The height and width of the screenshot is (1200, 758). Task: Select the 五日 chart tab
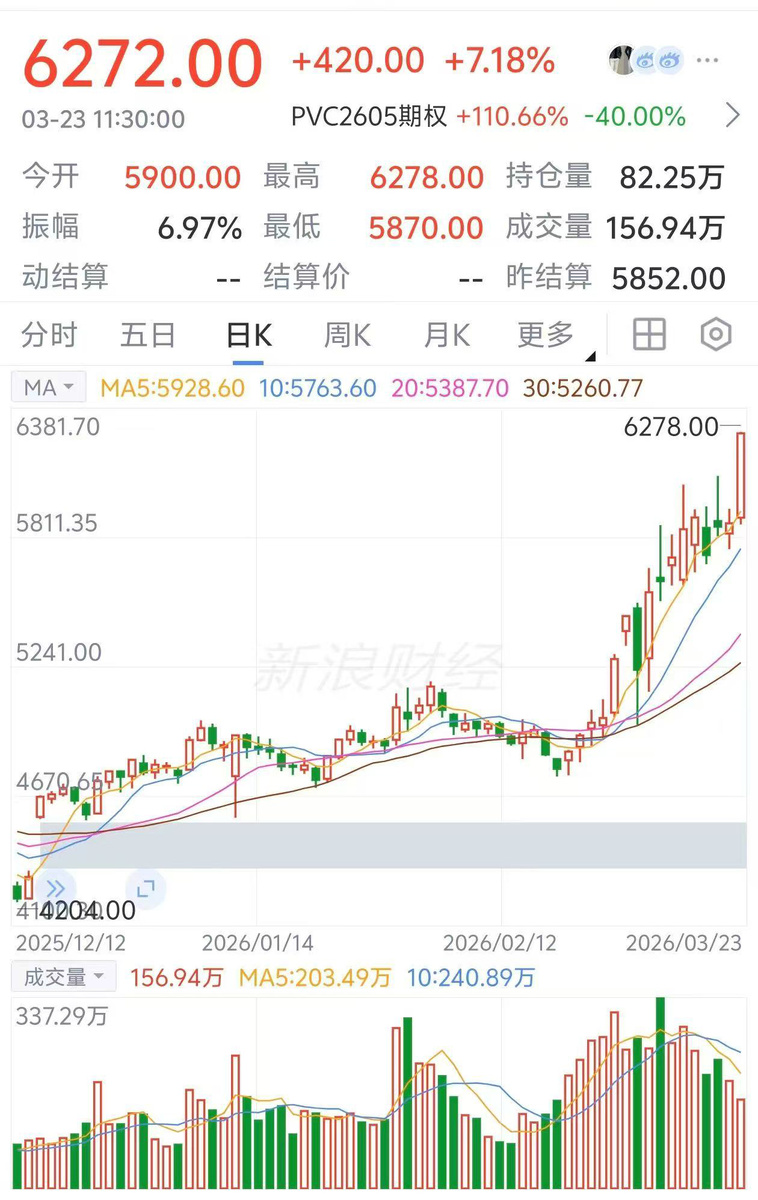[147, 335]
